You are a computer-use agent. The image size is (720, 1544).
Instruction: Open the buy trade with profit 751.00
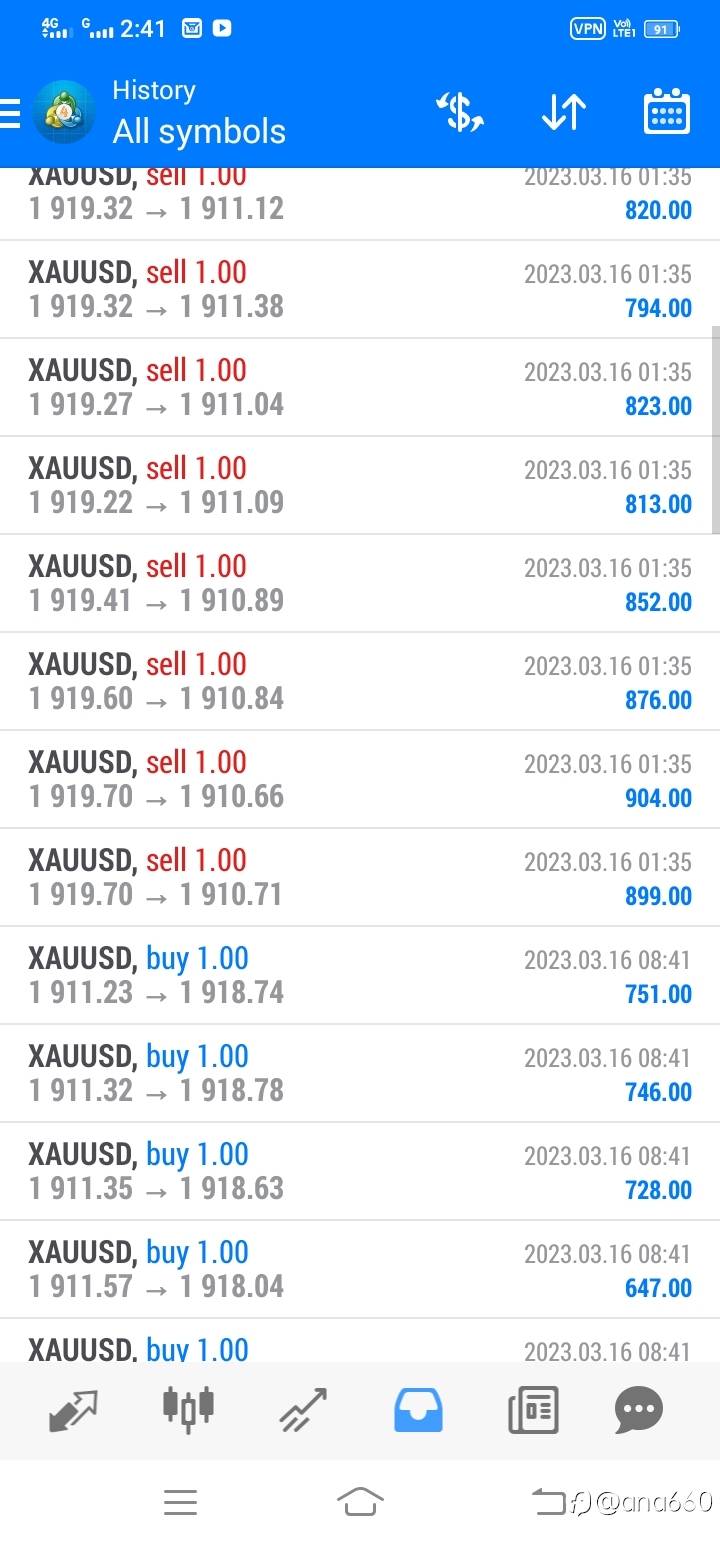click(360, 976)
